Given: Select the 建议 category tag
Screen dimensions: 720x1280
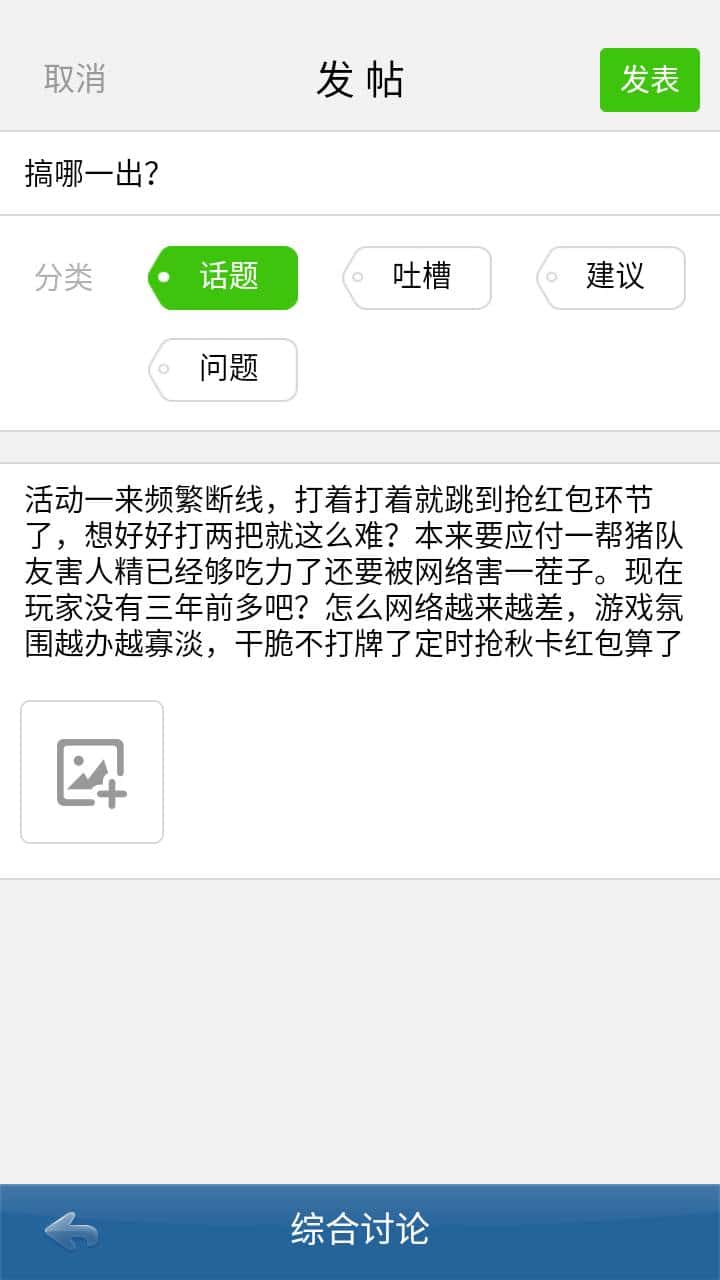Looking at the screenshot, I should point(611,278).
